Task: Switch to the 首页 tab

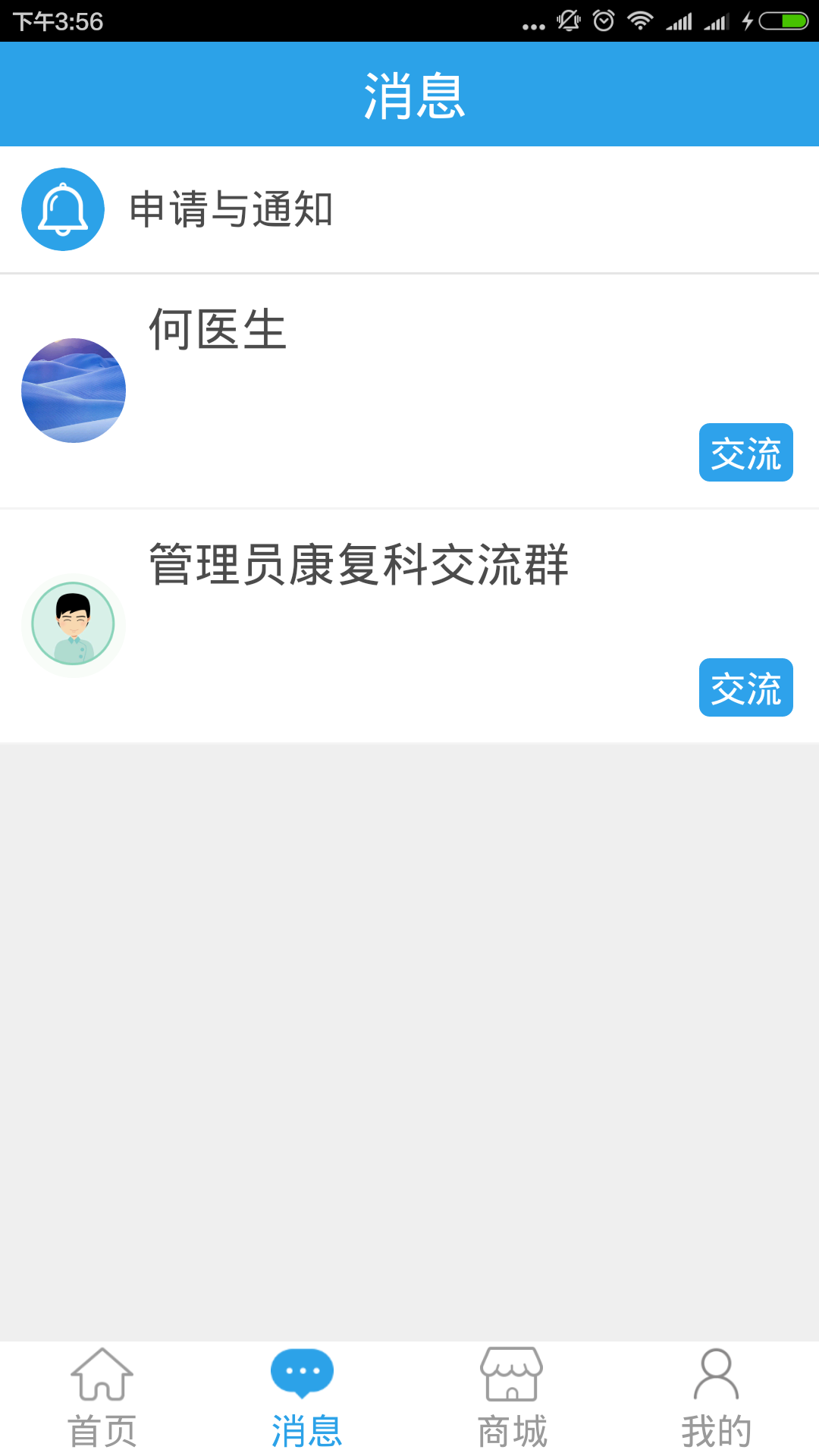Action: 102,1398
